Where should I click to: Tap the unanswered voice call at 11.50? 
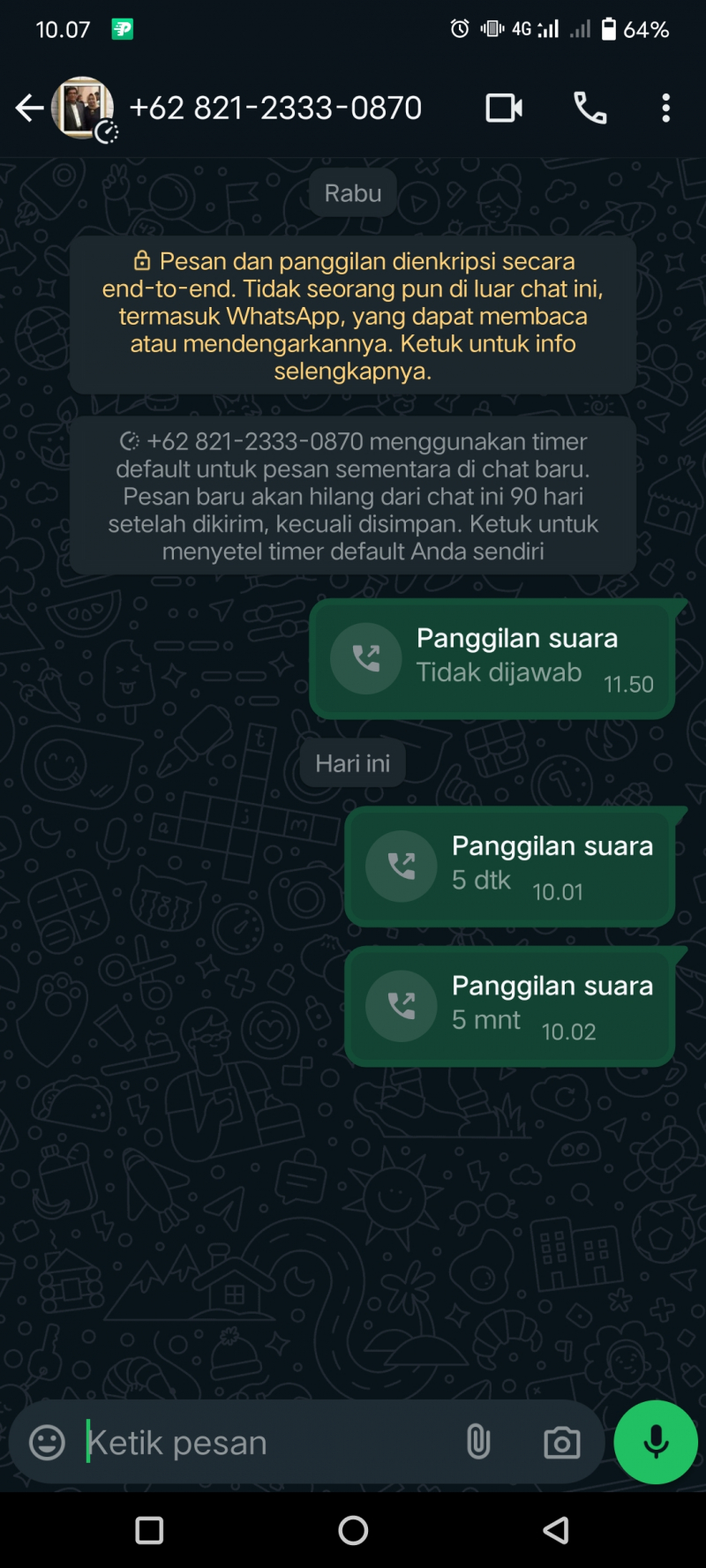[492, 658]
